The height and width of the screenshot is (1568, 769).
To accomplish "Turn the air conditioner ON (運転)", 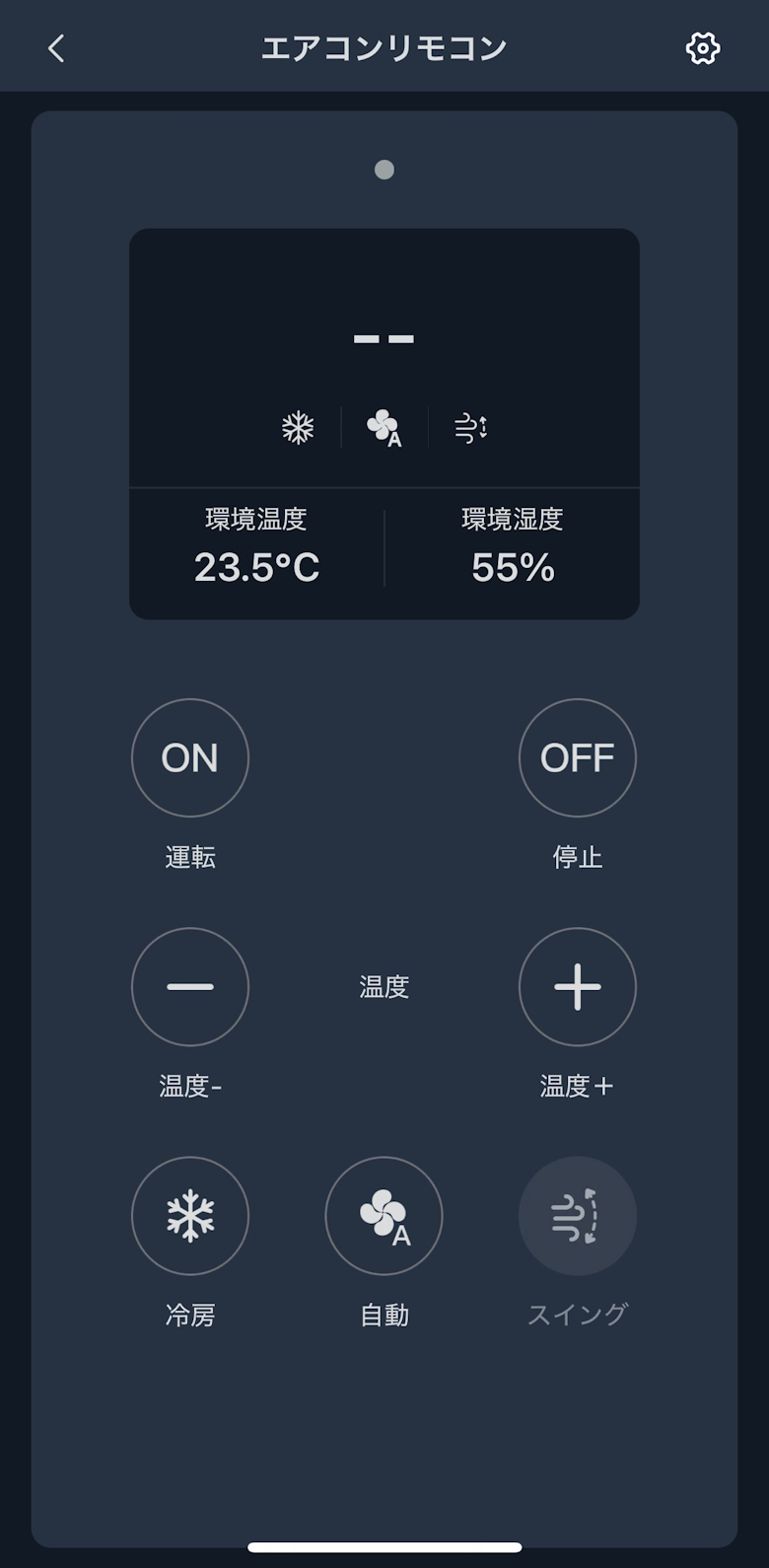I will pyautogui.click(x=190, y=757).
